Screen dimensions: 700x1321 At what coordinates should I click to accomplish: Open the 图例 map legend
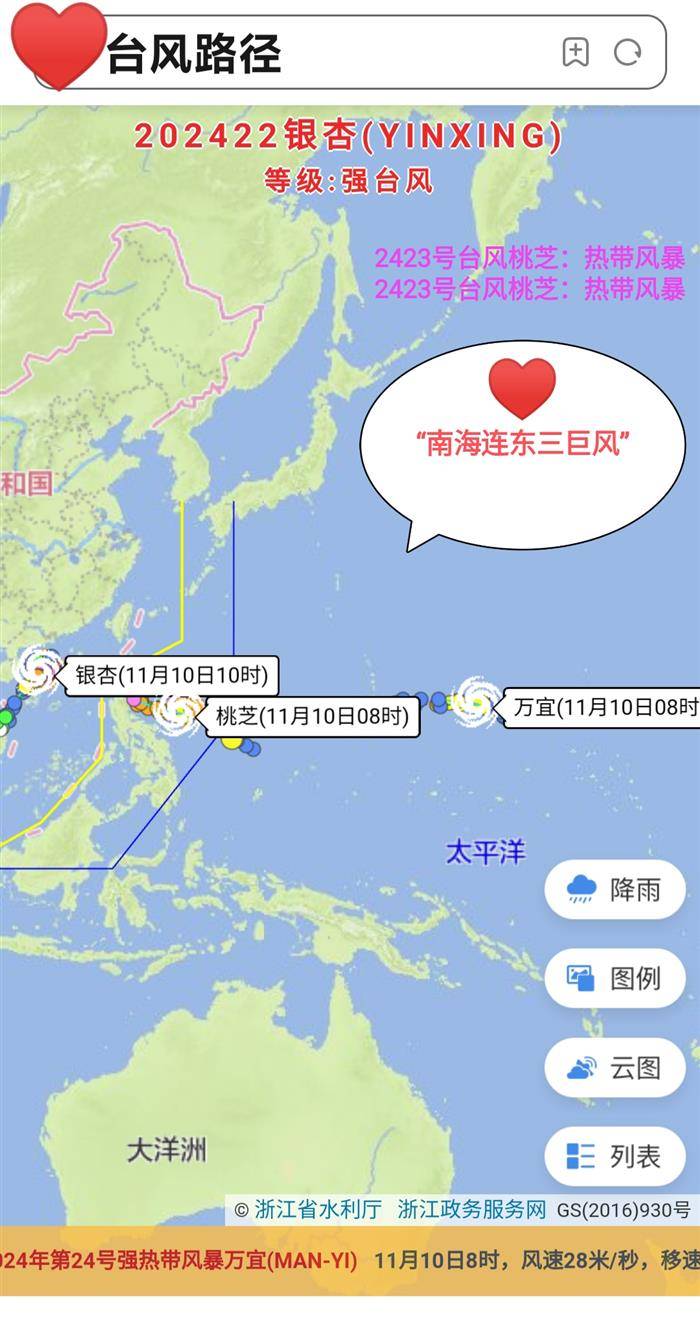[x=615, y=978]
